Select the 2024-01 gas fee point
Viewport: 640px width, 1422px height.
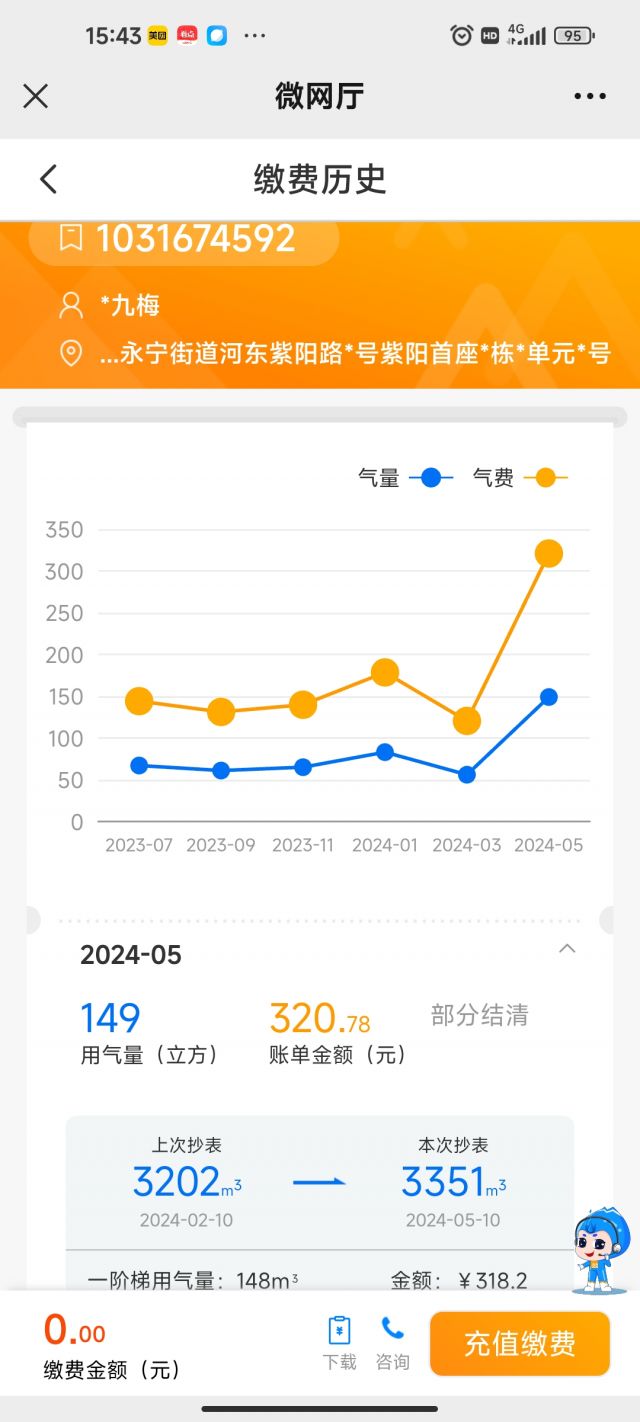tap(384, 672)
